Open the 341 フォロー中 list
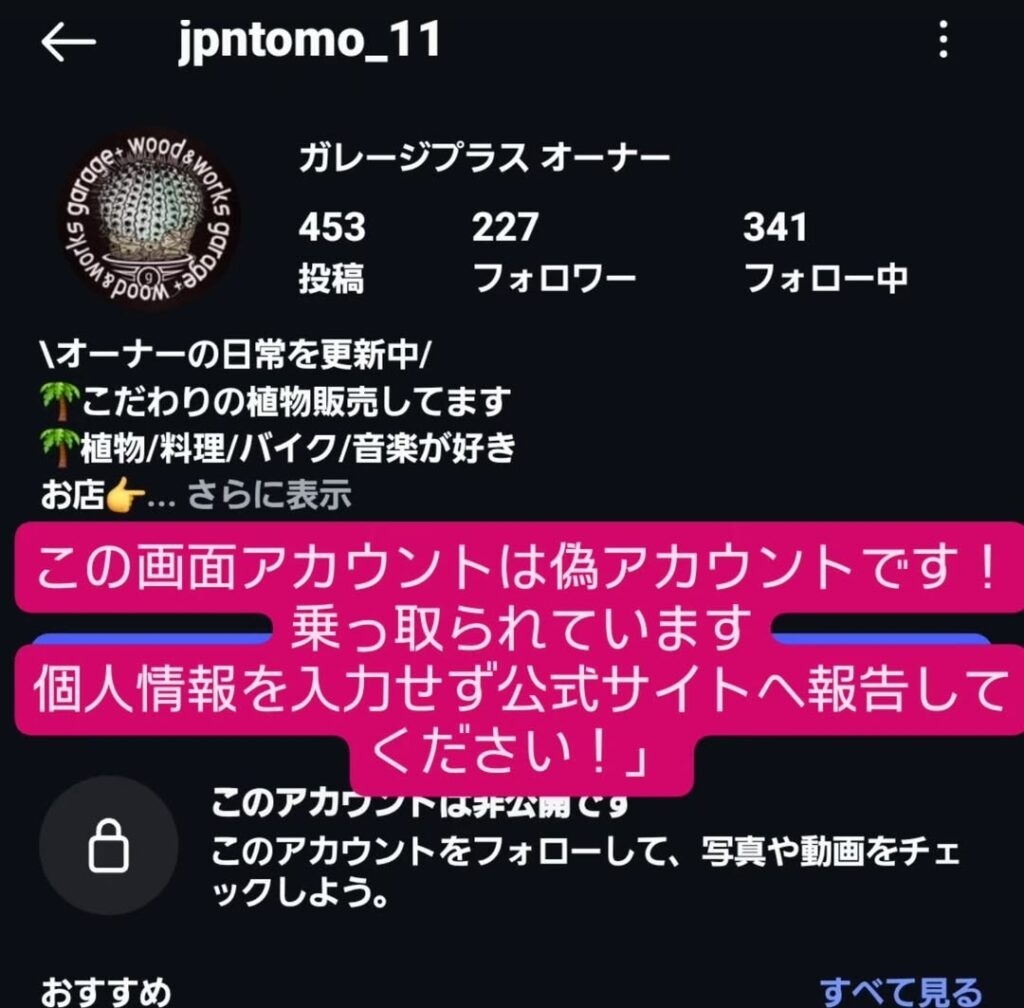Viewport: 1024px width, 1008px height. click(824, 252)
